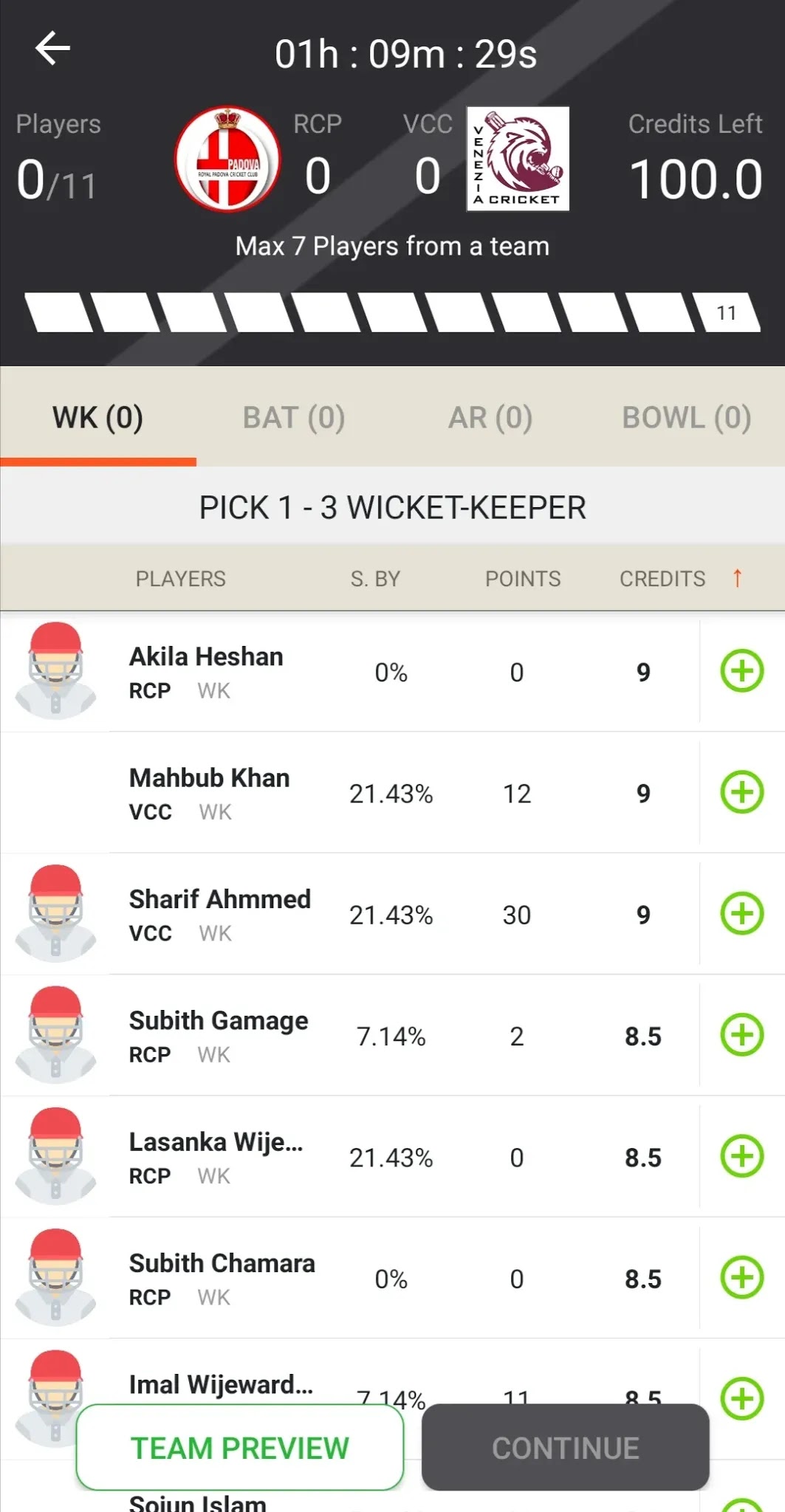Add Sharif Ahmmed to the team
The width and height of the screenshot is (785, 1512).
pyautogui.click(x=741, y=913)
